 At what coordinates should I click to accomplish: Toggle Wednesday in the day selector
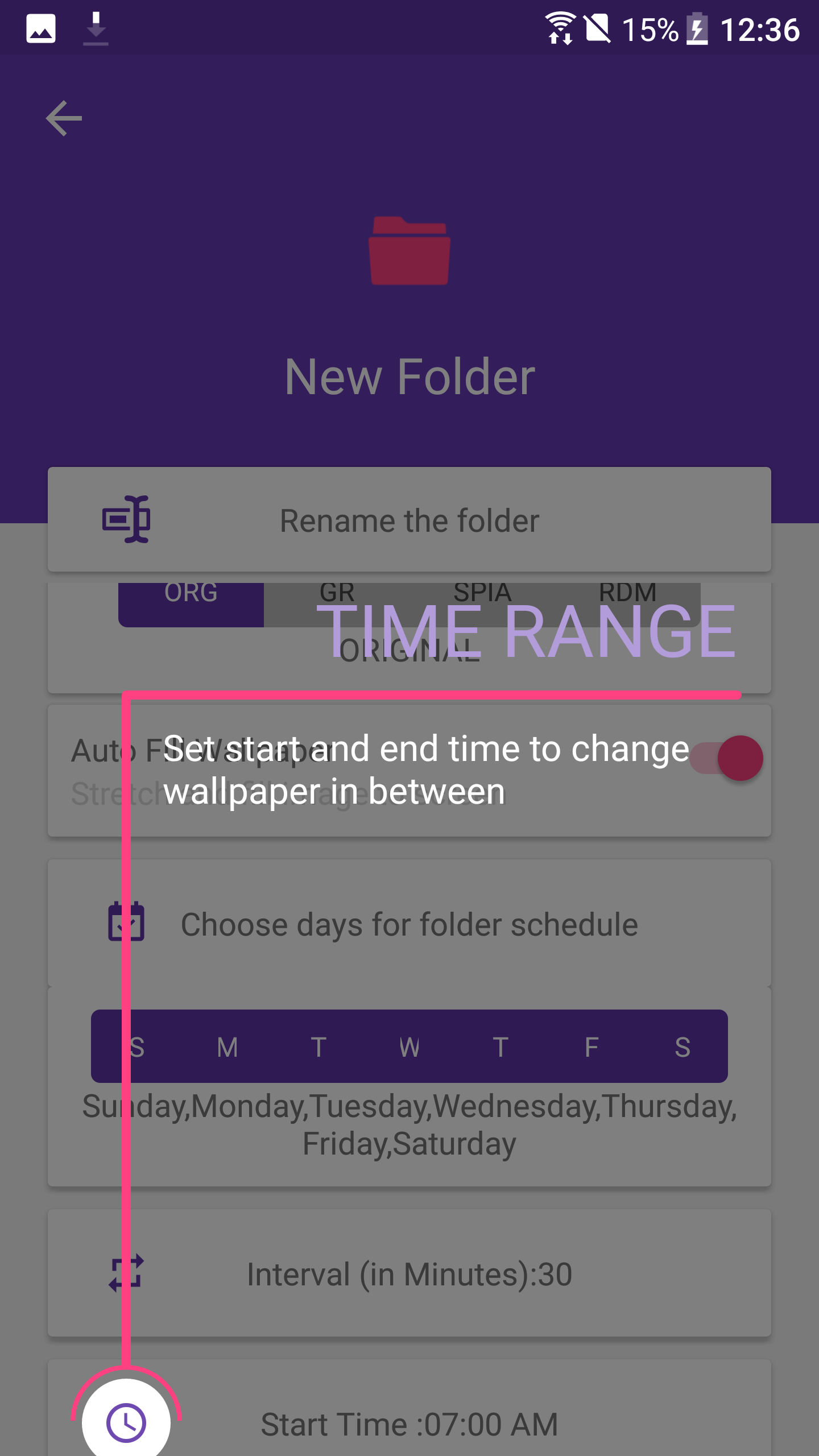(x=409, y=1046)
